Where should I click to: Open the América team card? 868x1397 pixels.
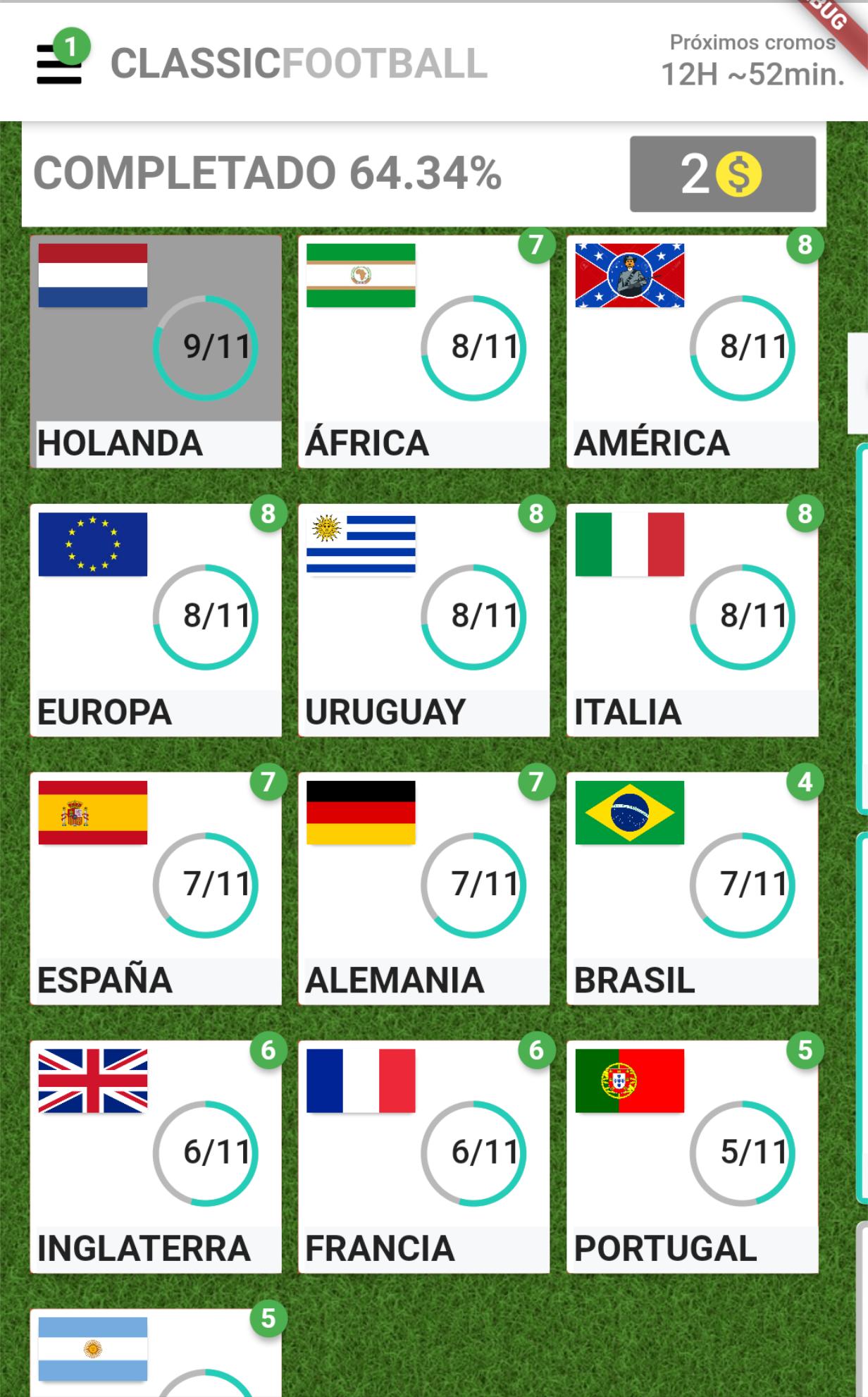692,351
